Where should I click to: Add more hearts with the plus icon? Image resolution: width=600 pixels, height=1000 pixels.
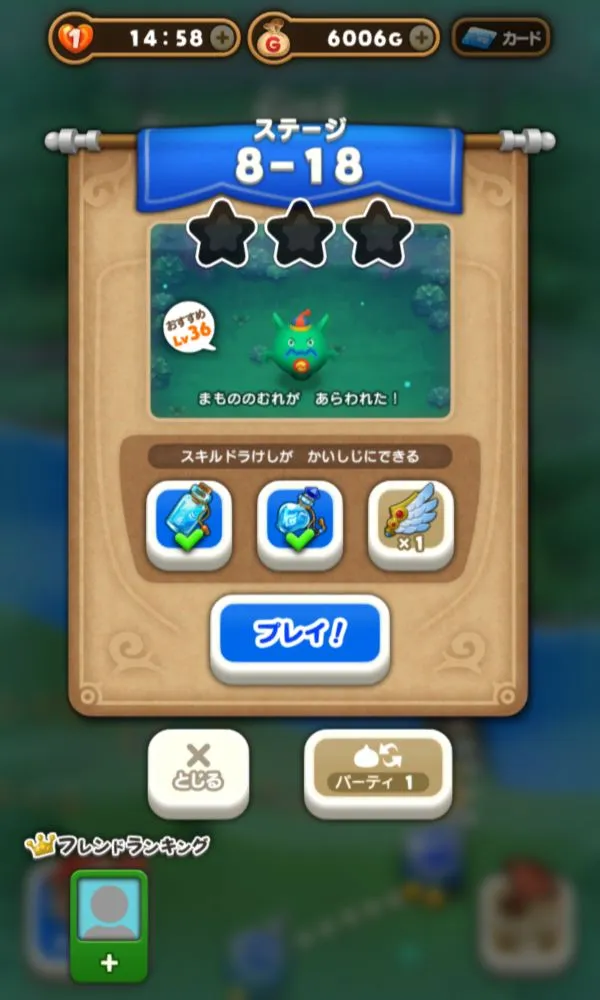coord(221,38)
